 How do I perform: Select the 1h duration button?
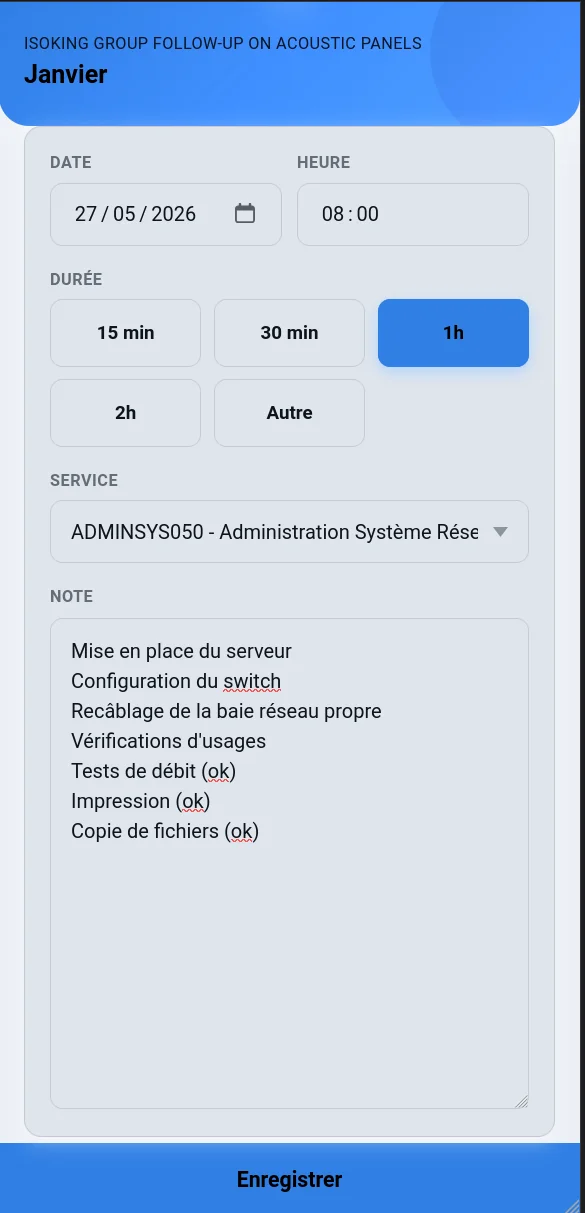tap(453, 333)
